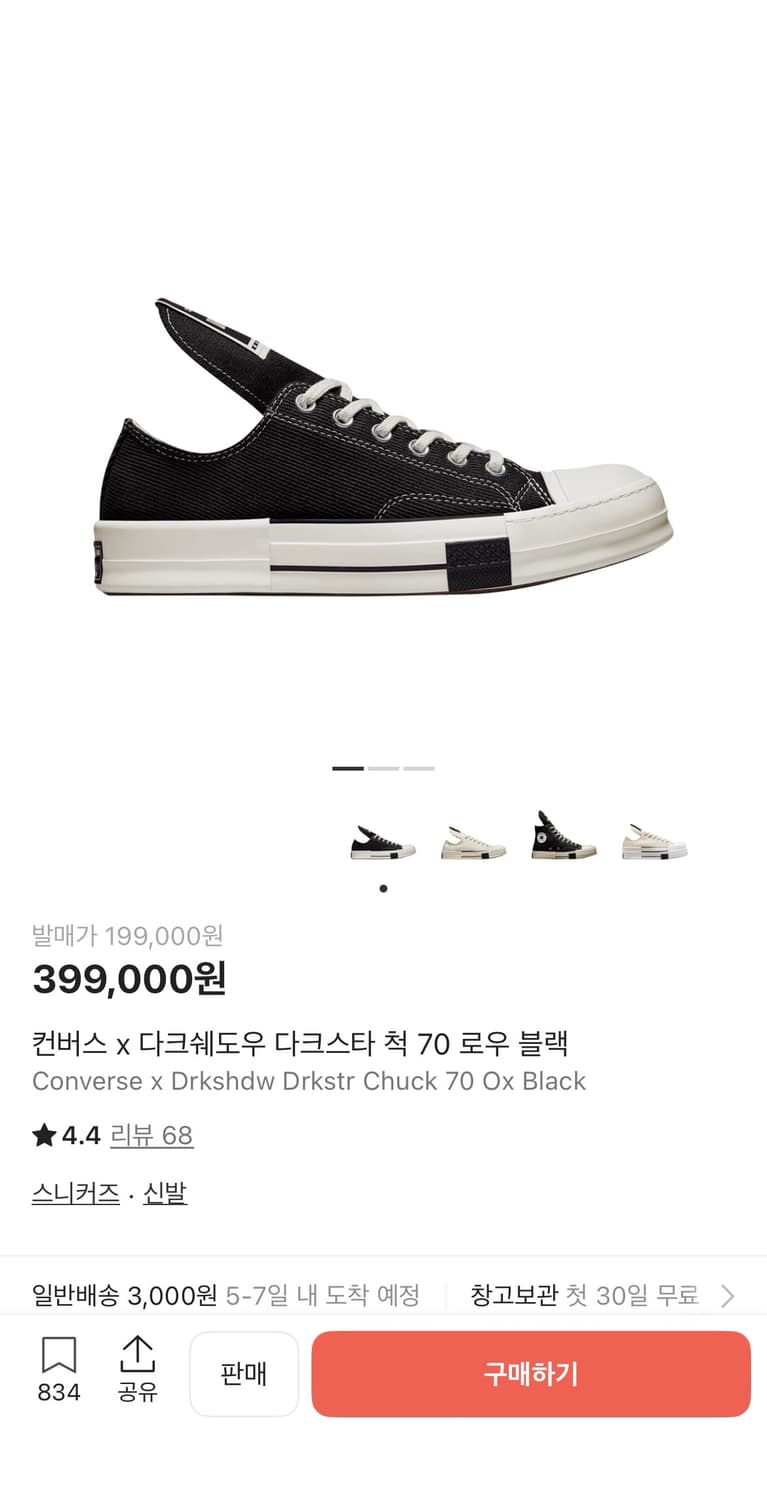Tap the 판매 sell button

[244, 1374]
